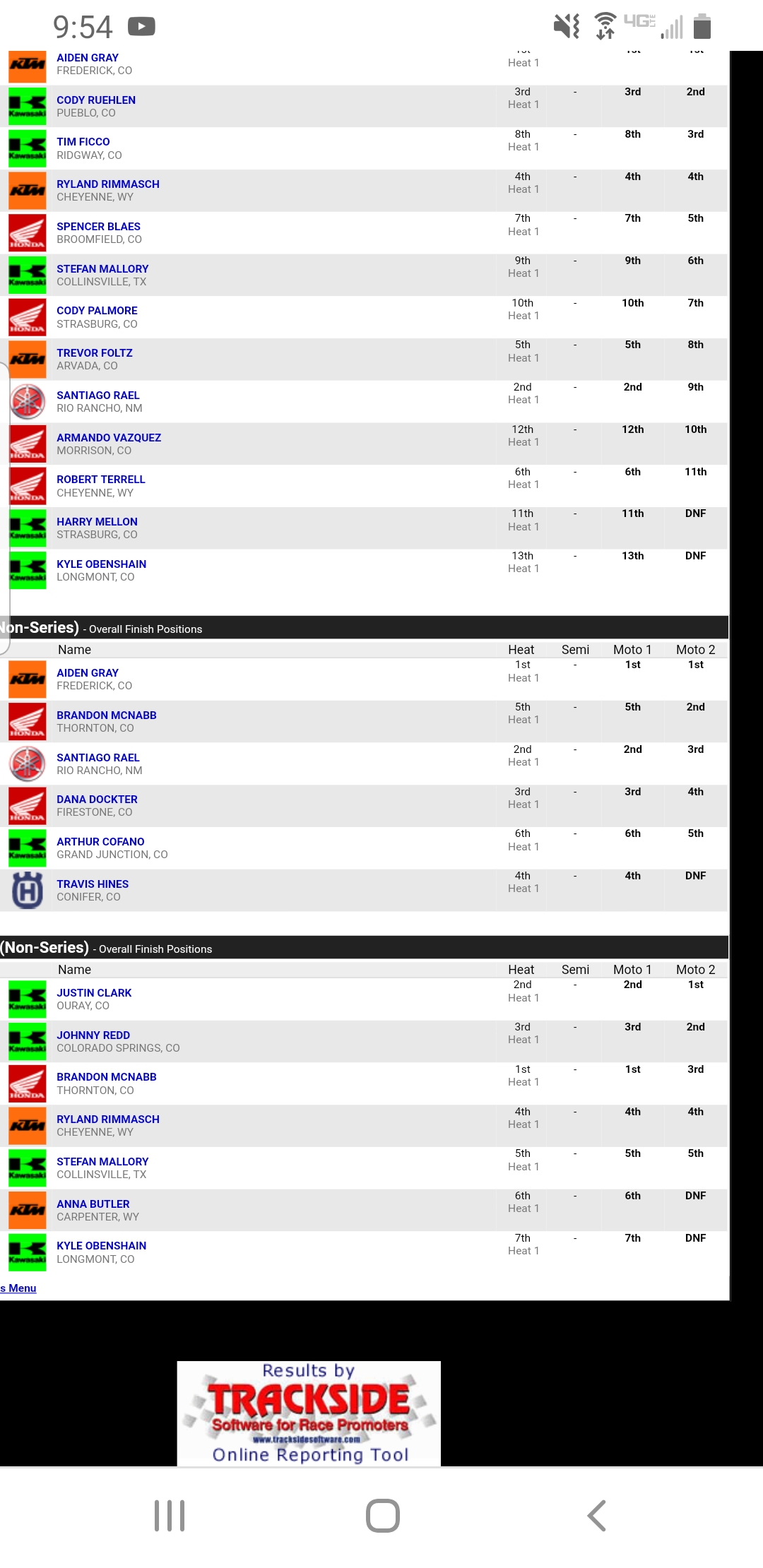Select Spencer Blaes rider name
Viewport: 763px width, 1568px height.
click(98, 227)
